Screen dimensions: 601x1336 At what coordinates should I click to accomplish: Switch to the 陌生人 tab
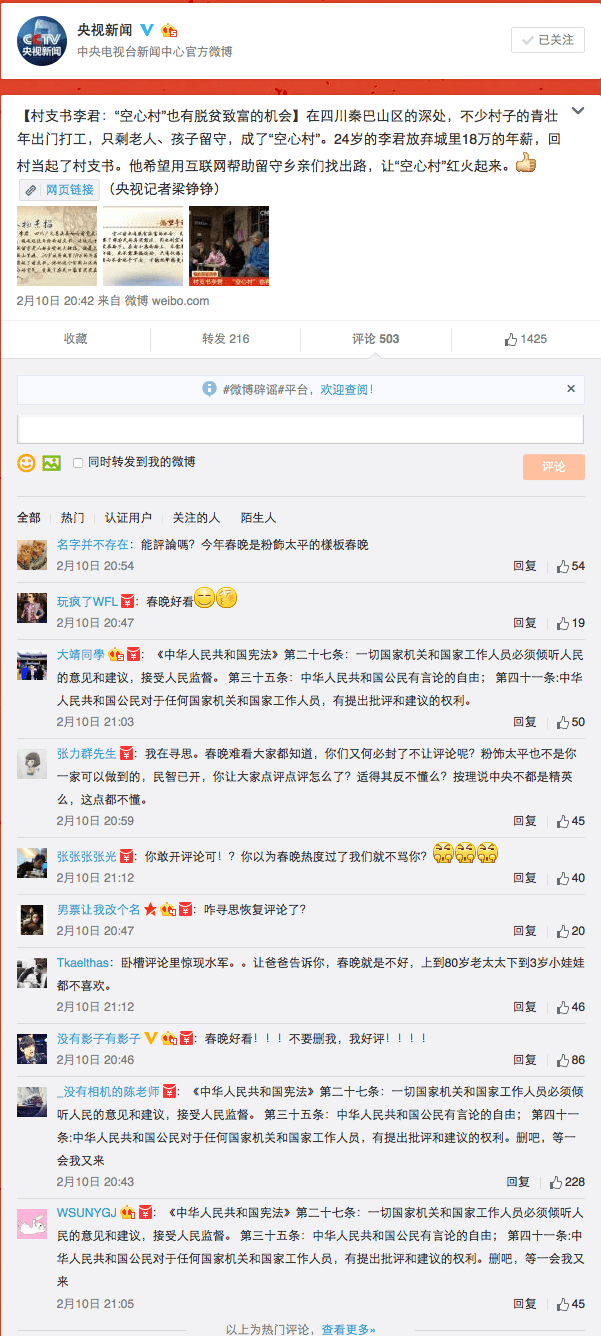258,518
